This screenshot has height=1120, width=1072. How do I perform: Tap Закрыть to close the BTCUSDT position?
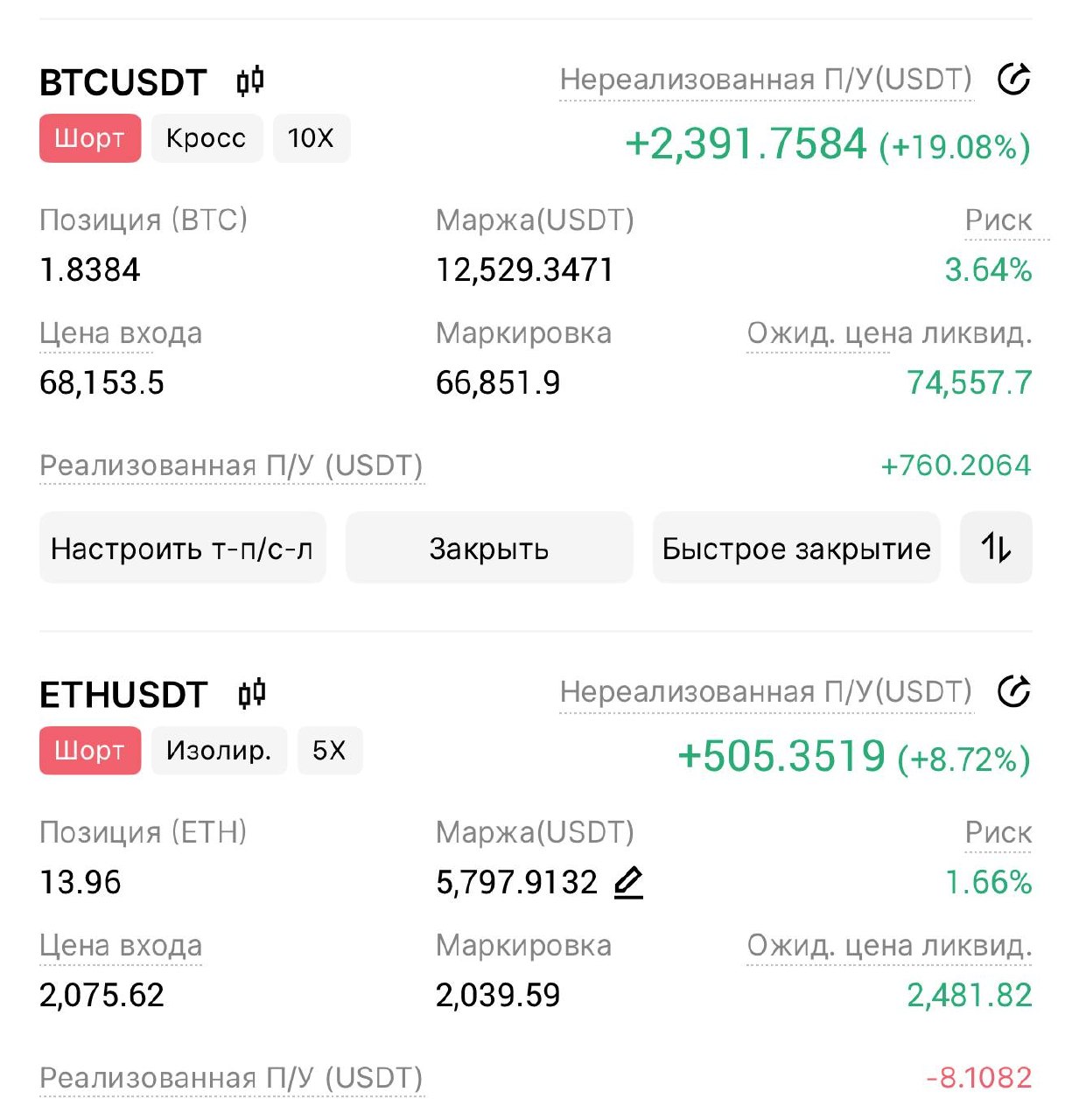488,549
